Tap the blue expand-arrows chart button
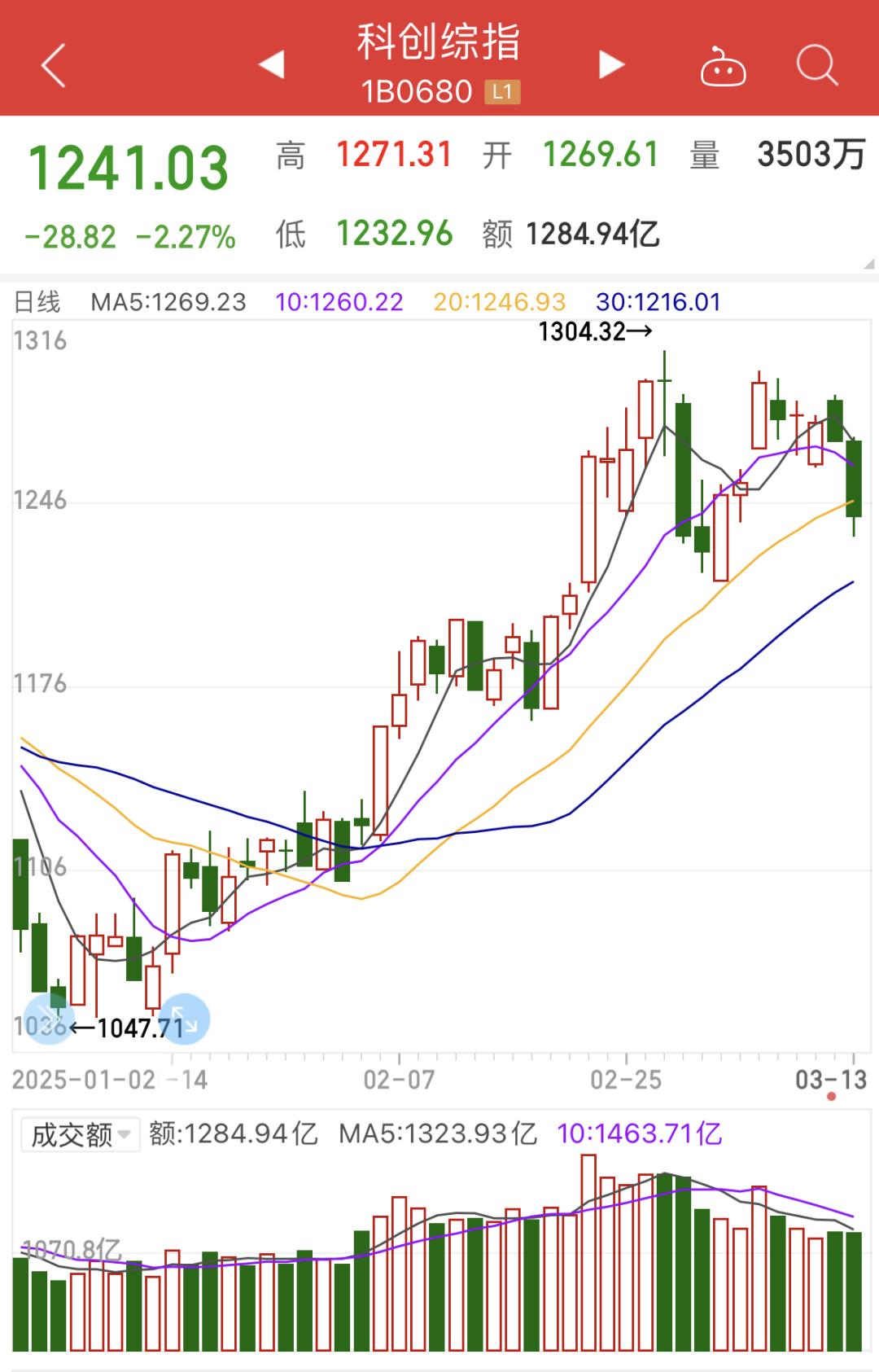Screen dimensions: 879x1372 [185, 1019]
